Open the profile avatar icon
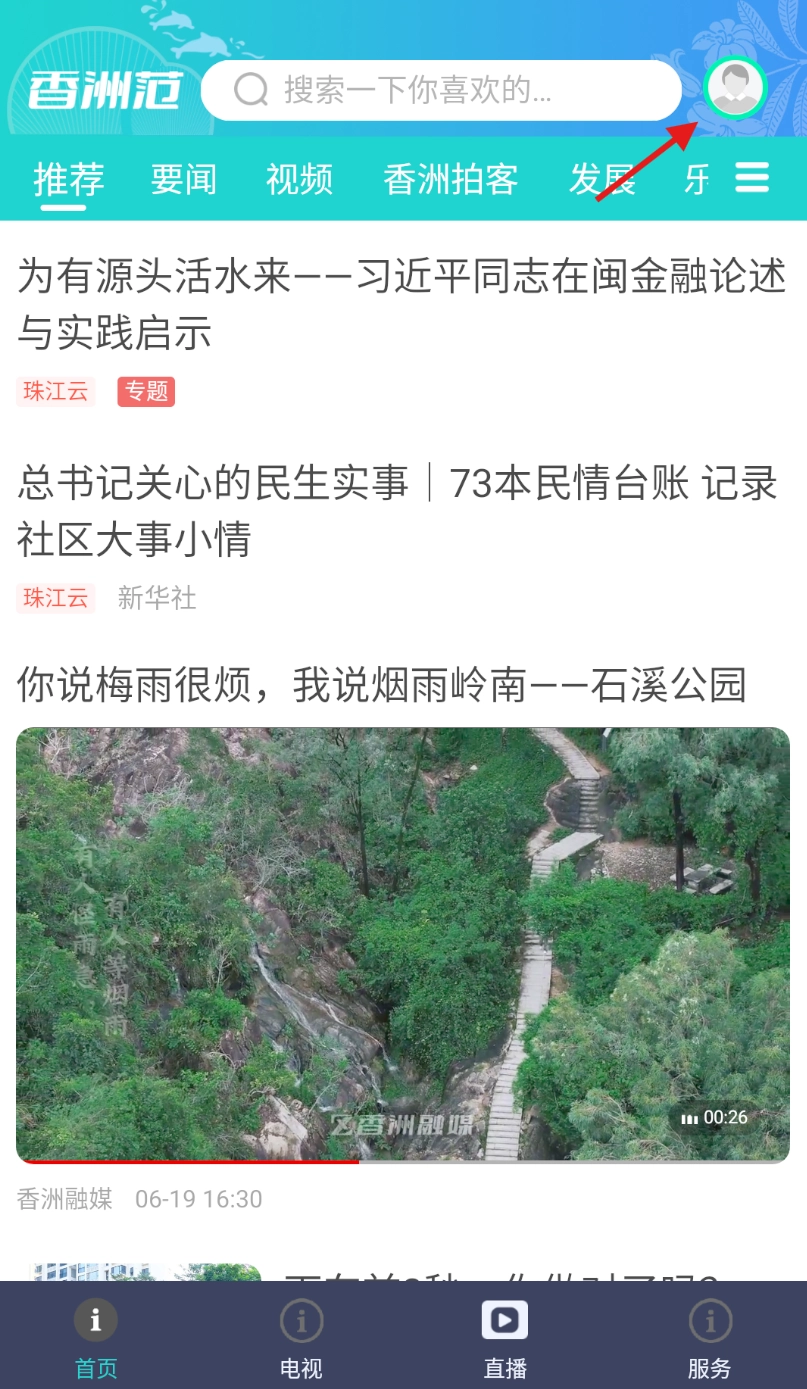This screenshot has width=807, height=1389. click(x=735, y=89)
